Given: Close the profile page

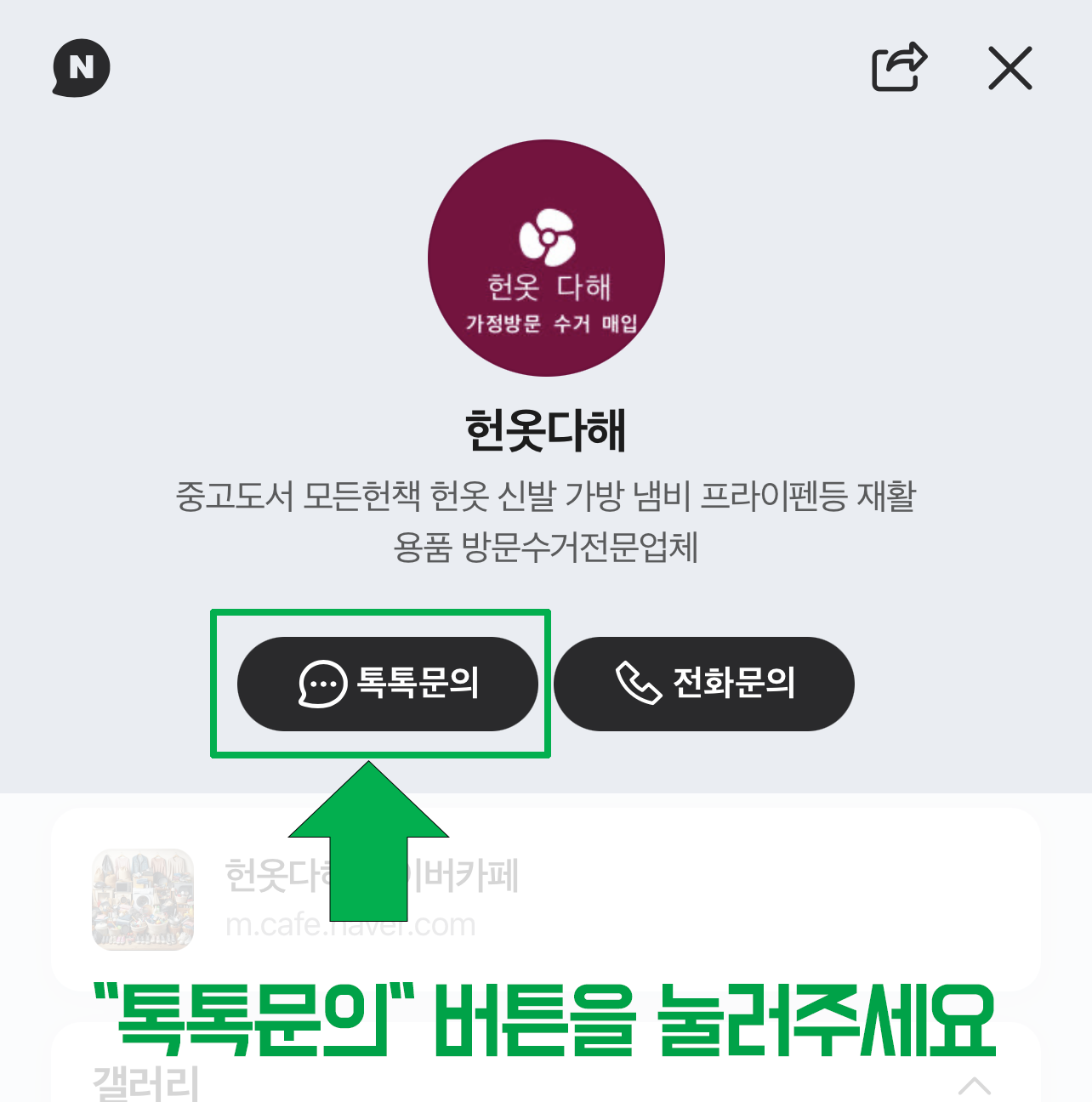Looking at the screenshot, I should click(1010, 68).
